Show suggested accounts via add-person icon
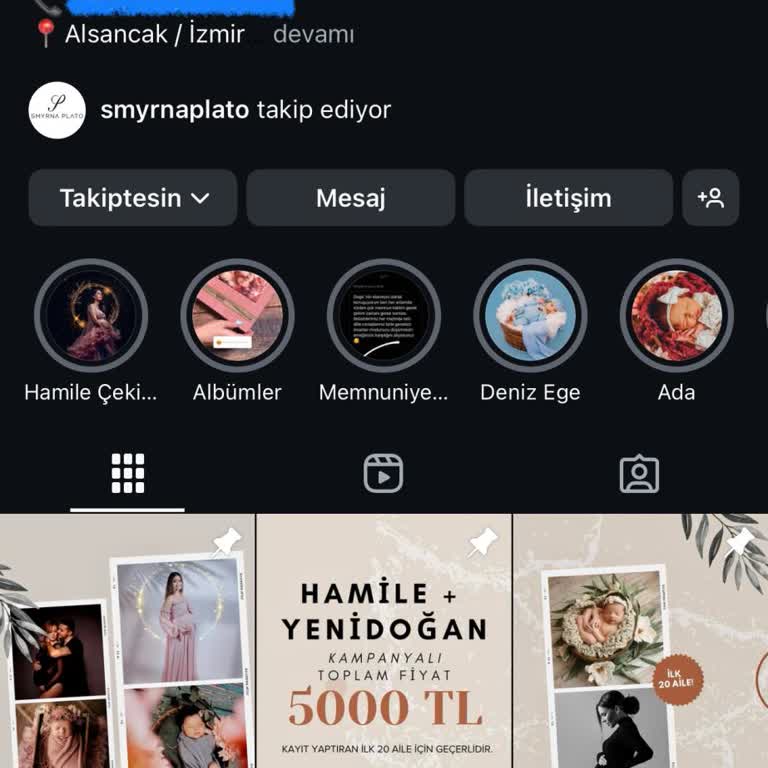Viewport: 768px width, 768px height. click(x=710, y=198)
